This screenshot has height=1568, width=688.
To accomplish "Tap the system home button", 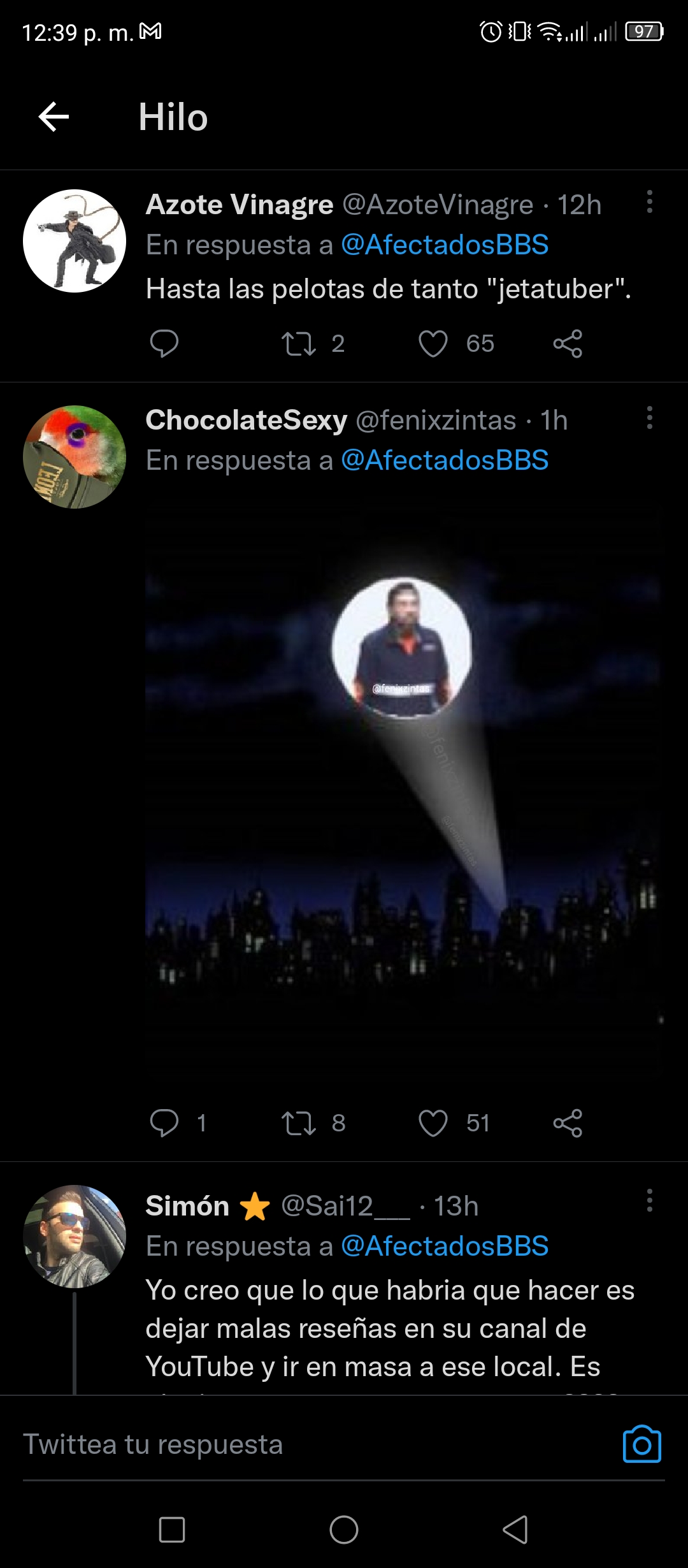I will coord(344,1529).
